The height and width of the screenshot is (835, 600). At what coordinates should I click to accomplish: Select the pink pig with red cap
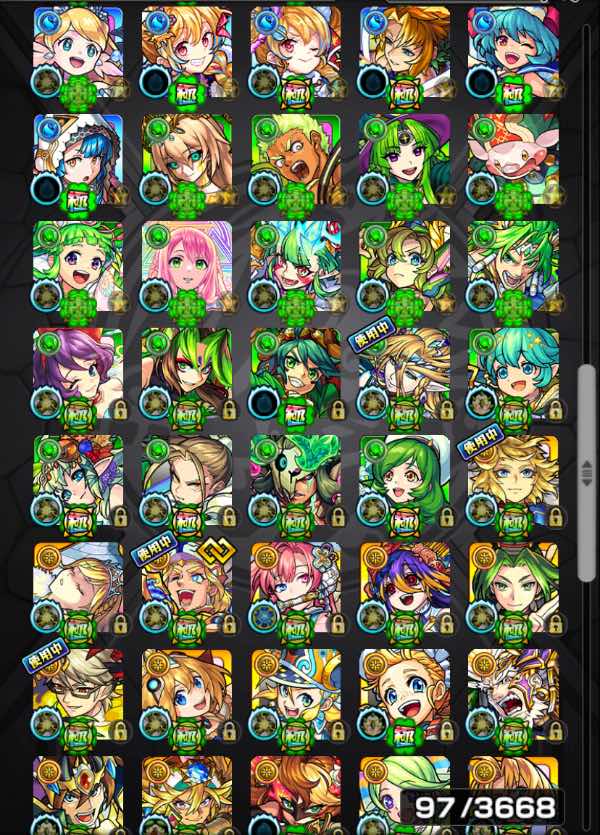point(512,159)
